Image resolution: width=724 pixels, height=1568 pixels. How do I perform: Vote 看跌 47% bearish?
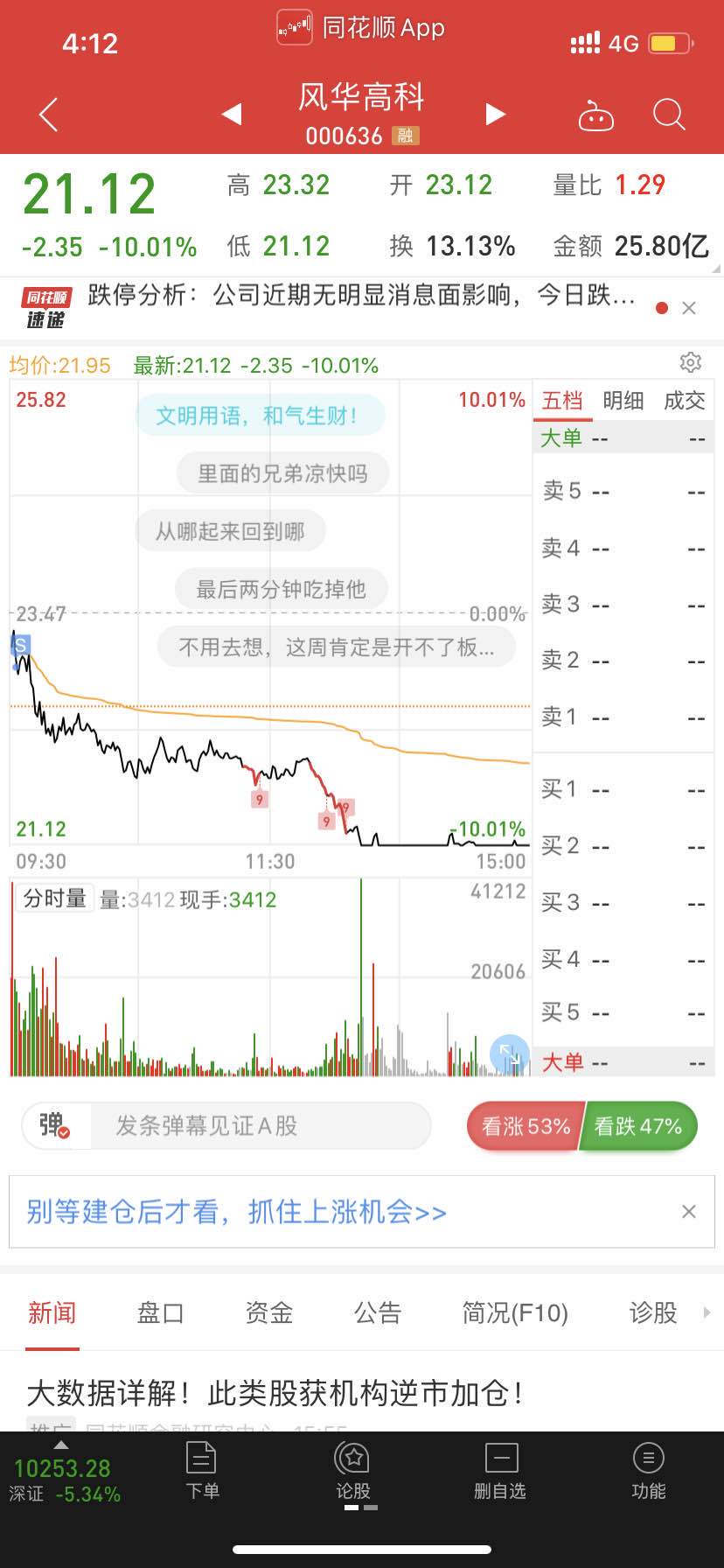[x=638, y=1126]
